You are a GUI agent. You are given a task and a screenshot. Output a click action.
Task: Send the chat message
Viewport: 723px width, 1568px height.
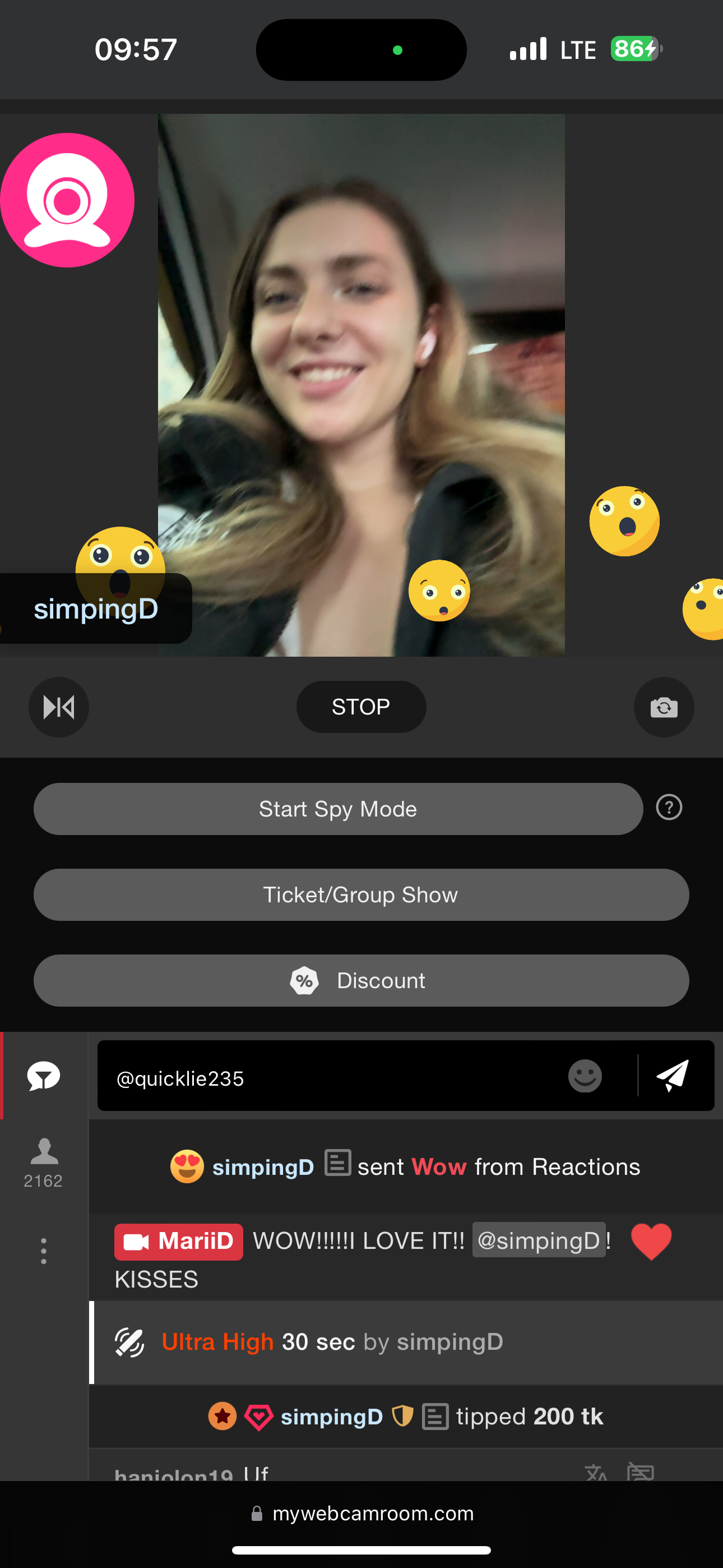673,1076
